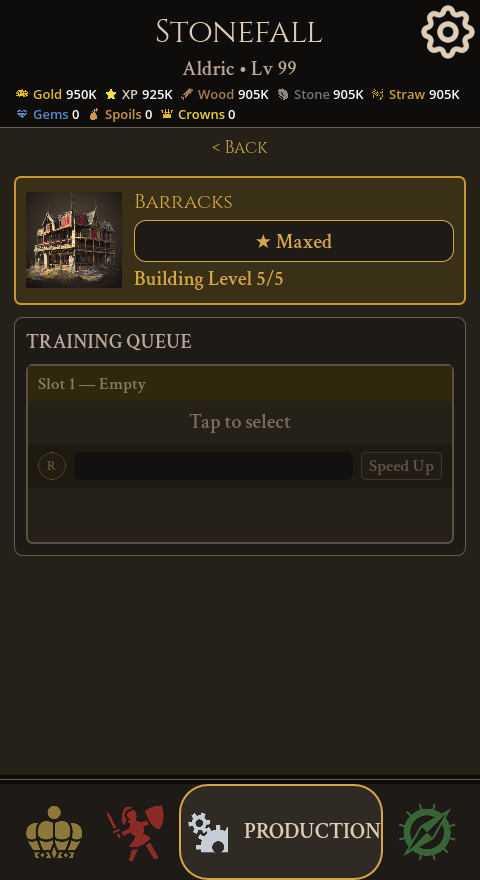Open the settings gear
The height and width of the screenshot is (880, 480).
click(447, 32)
